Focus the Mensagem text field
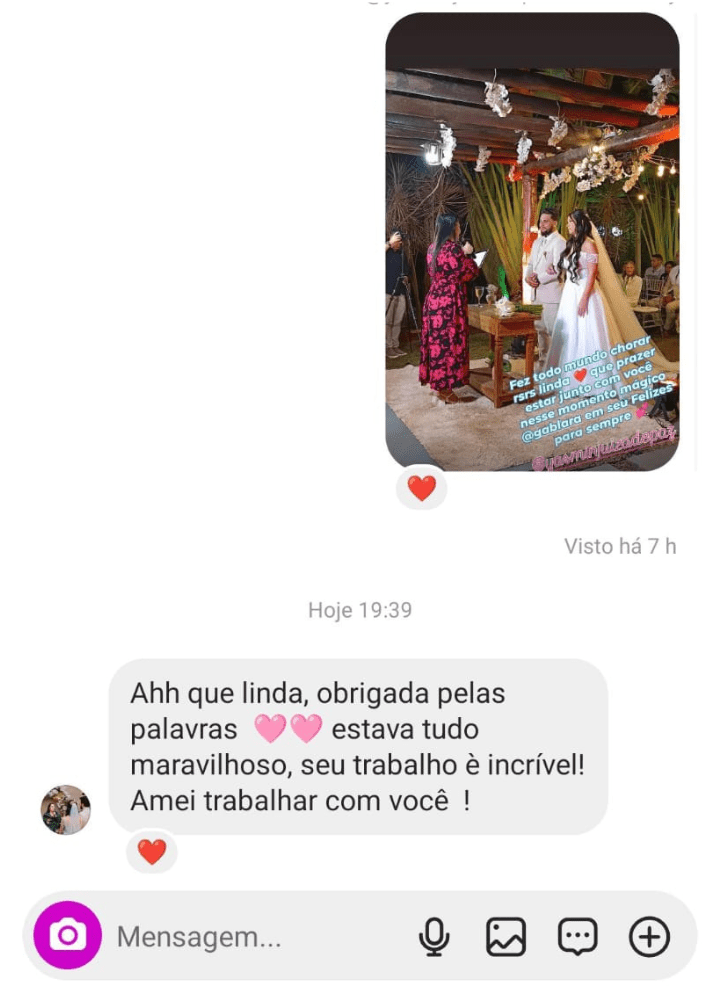This screenshot has height=1000, width=720. tap(250, 937)
